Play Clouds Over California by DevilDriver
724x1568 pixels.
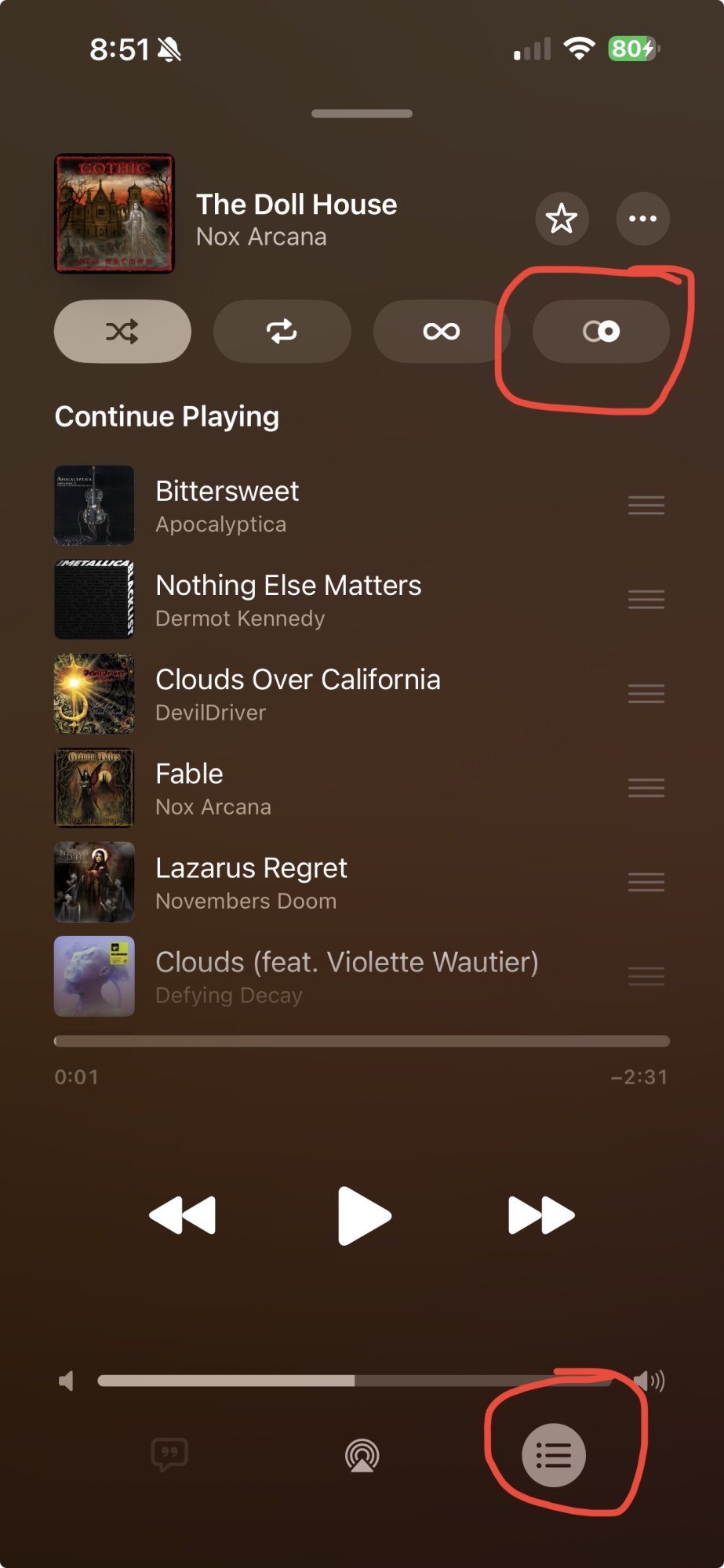click(314, 694)
